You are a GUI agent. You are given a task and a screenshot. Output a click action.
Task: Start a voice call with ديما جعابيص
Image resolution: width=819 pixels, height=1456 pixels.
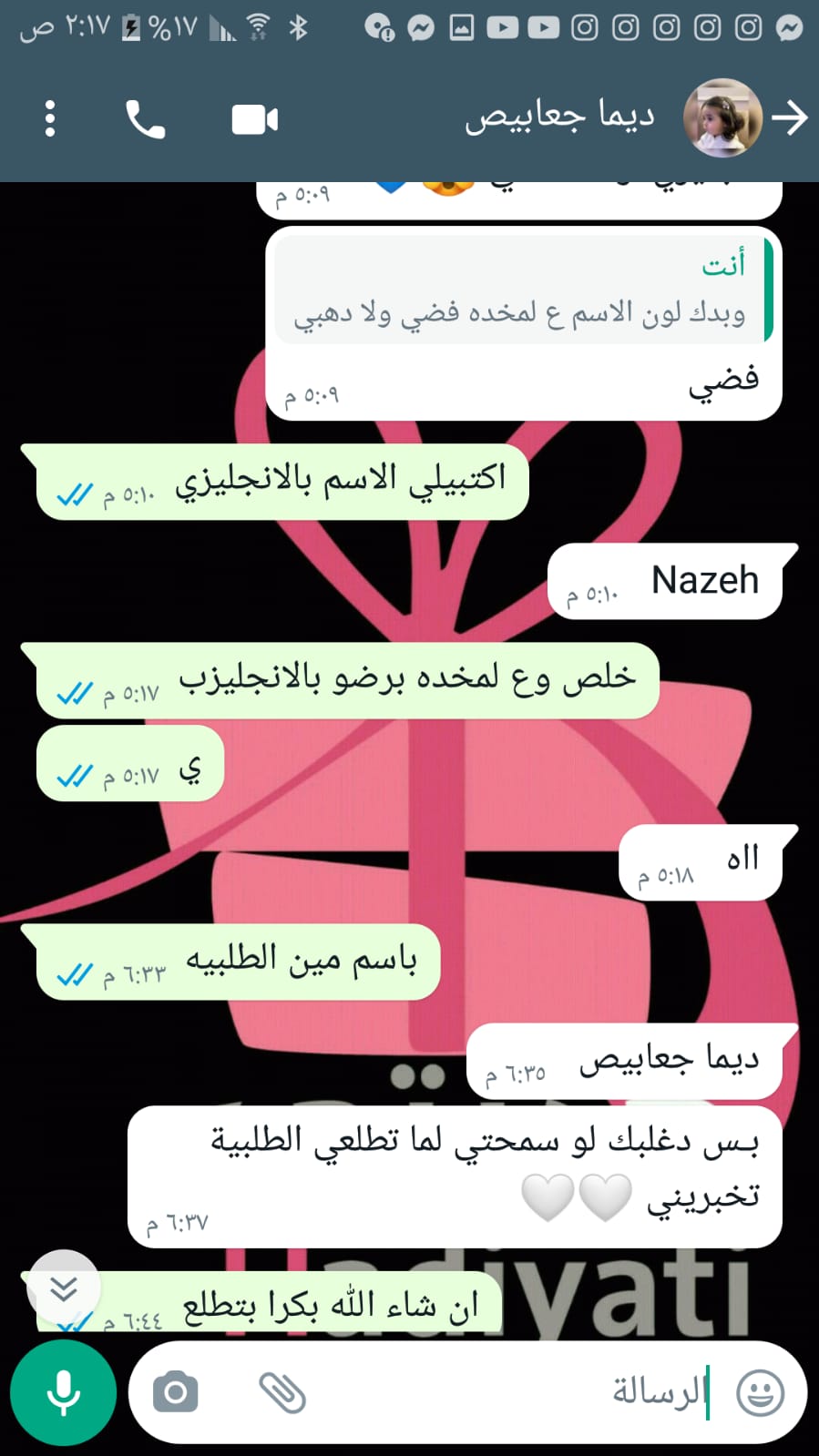(145, 119)
